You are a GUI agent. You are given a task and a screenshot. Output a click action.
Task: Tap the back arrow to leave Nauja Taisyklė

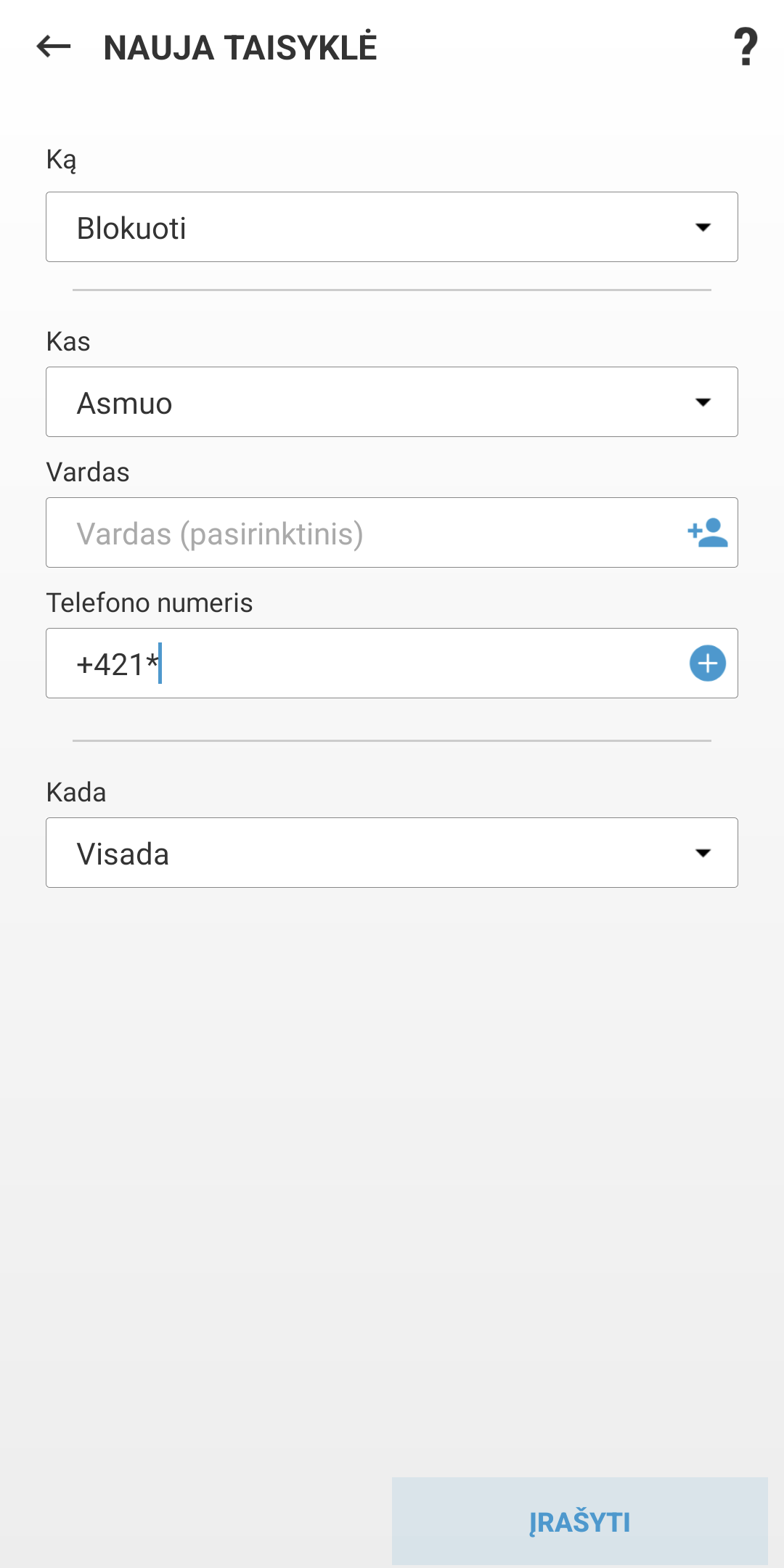point(51,48)
